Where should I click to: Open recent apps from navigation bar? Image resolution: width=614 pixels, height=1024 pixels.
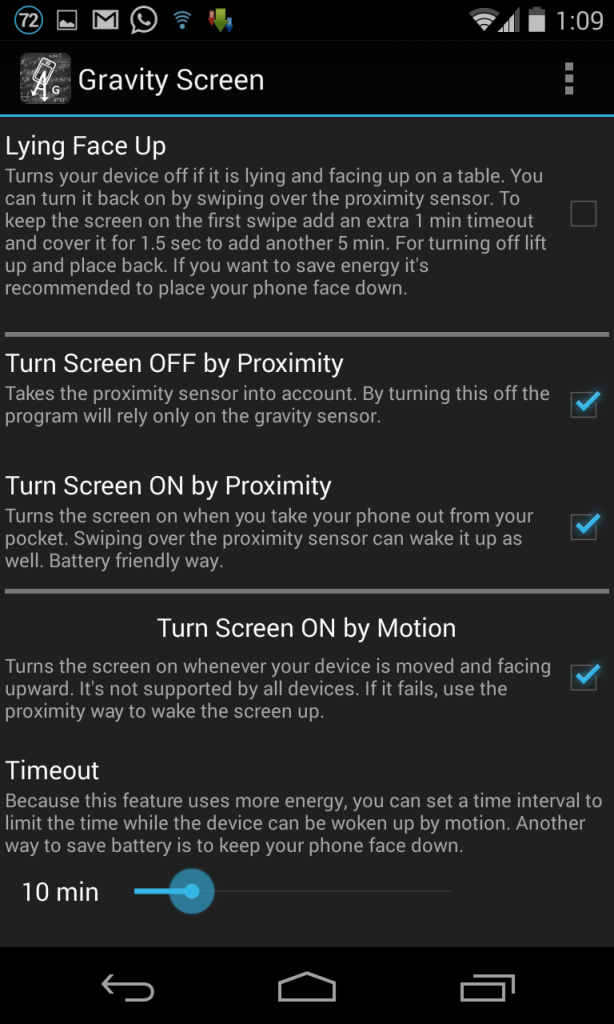point(487,986)
